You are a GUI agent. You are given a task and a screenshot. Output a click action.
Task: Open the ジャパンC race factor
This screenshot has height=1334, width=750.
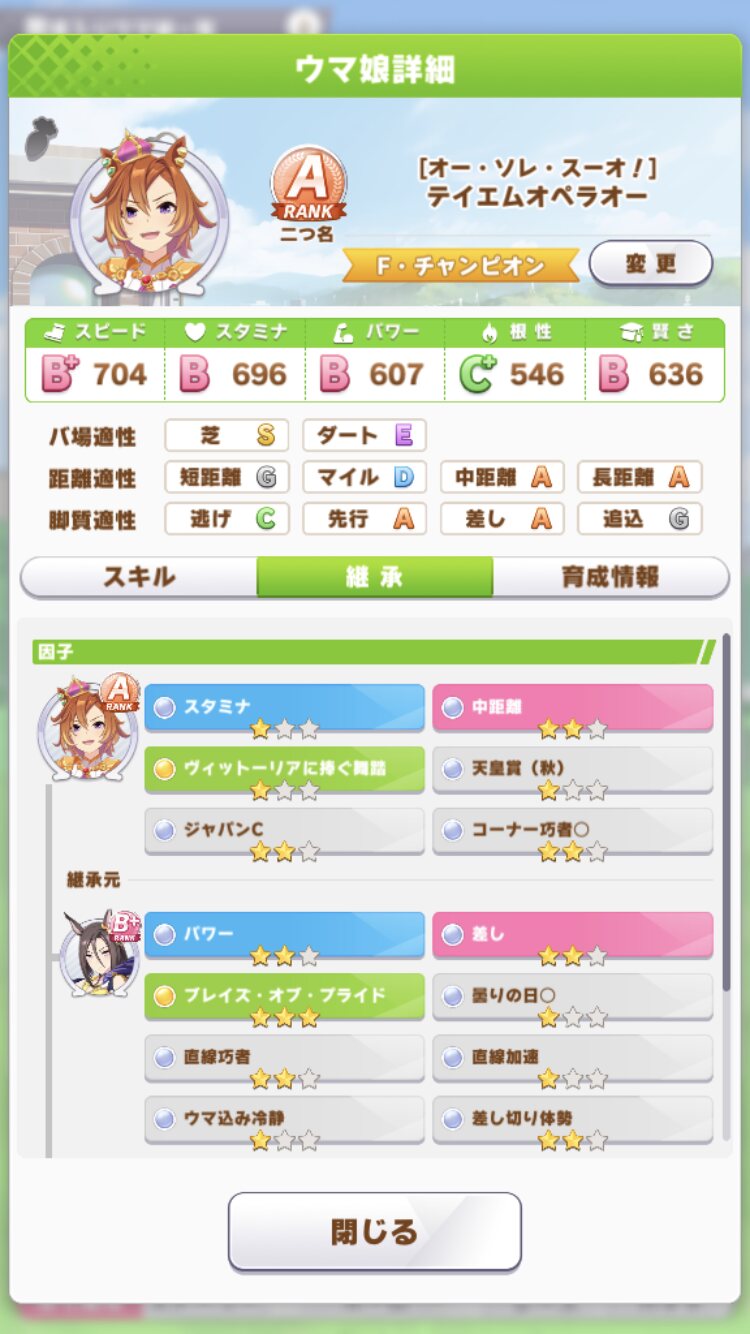point(284,831)
